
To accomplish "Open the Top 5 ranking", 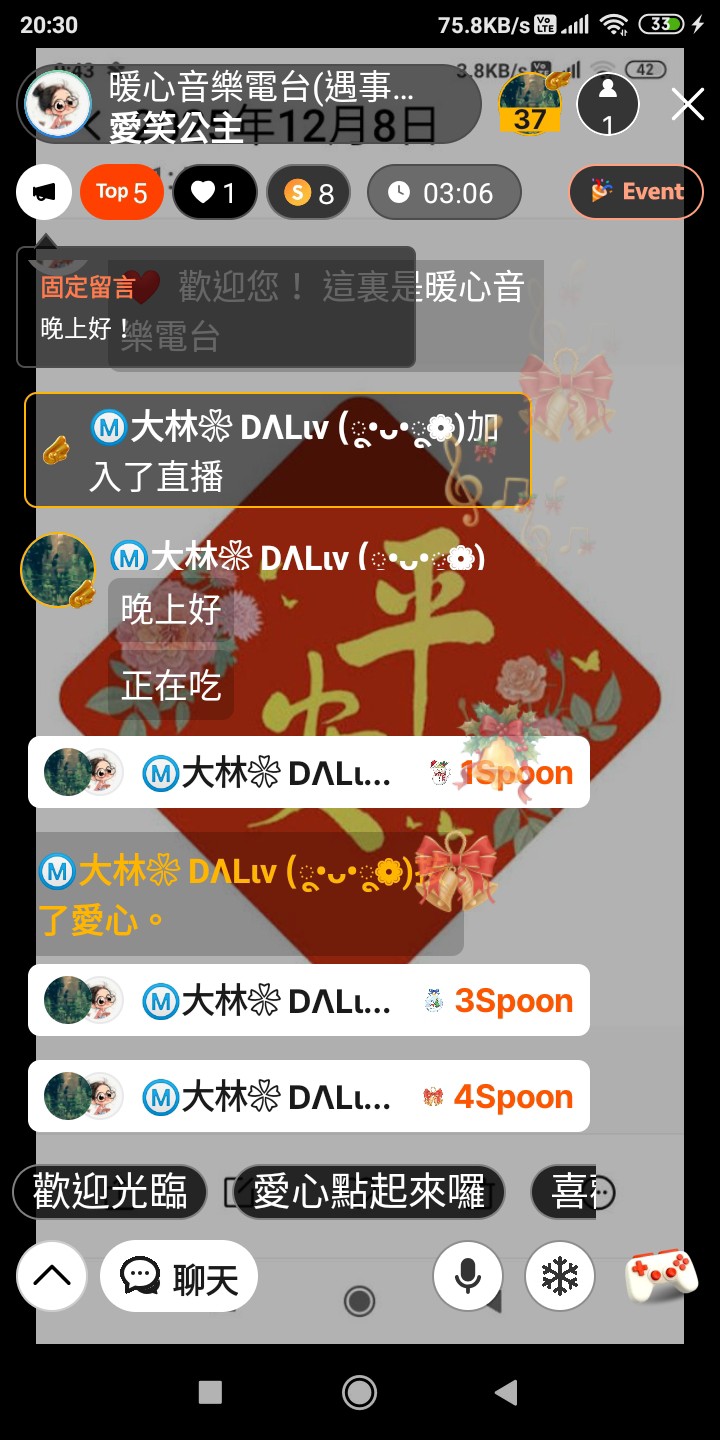I will tap(121, 192).
